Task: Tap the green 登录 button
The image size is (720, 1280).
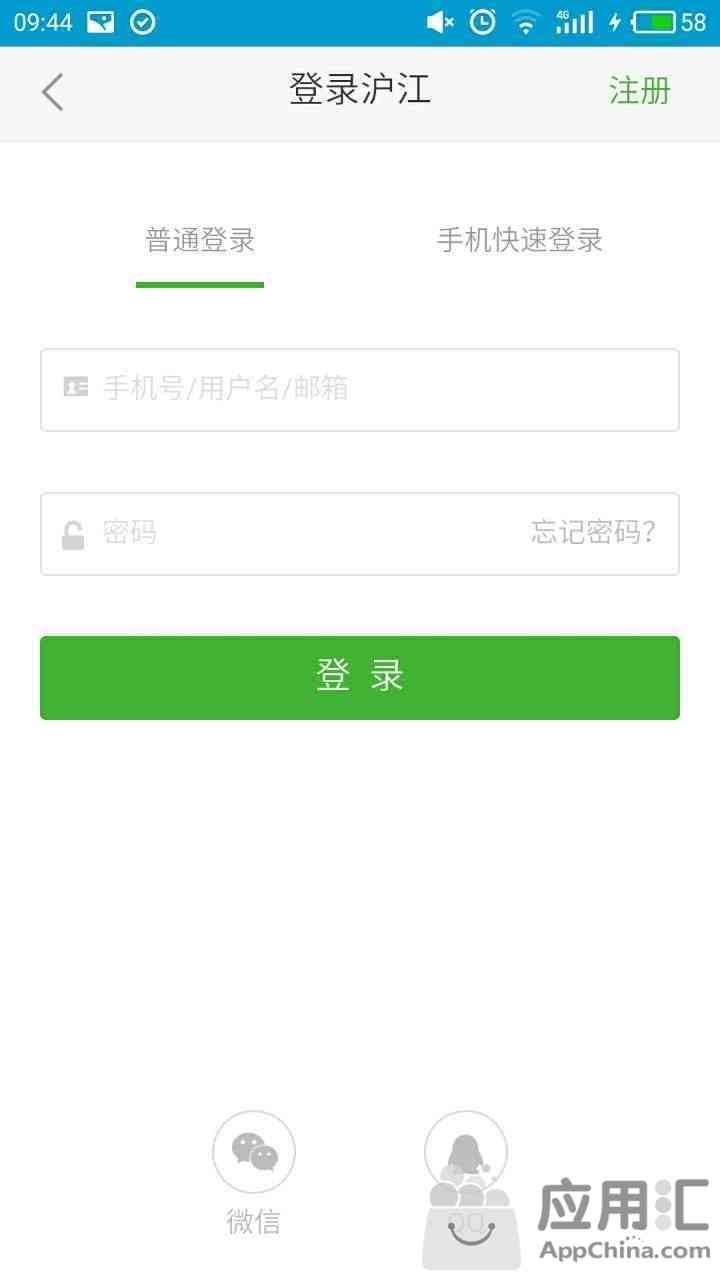Action: tap(360, 678)
